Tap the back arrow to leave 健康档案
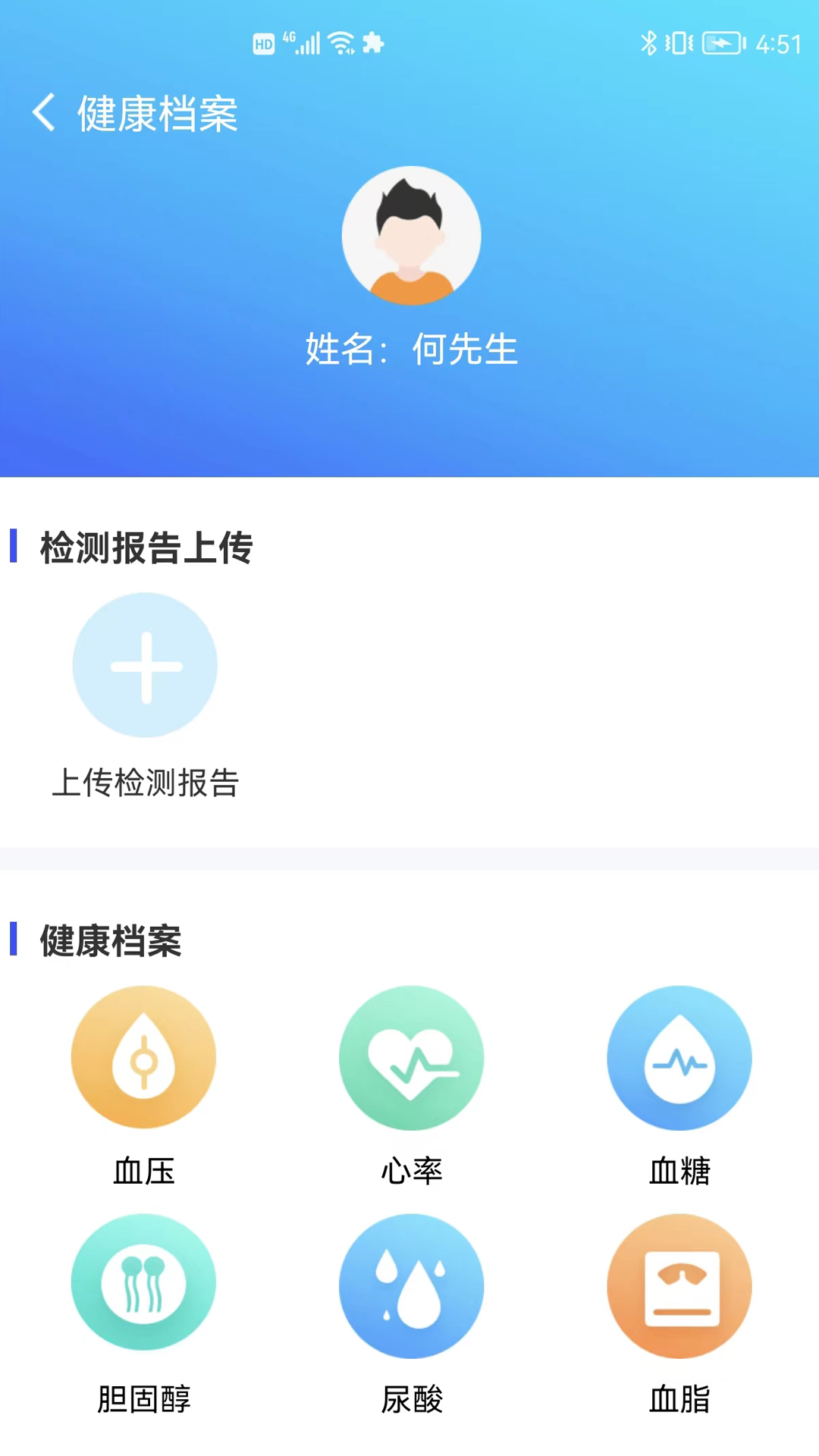The image size is (819, 1456). [x=43, y=112]
